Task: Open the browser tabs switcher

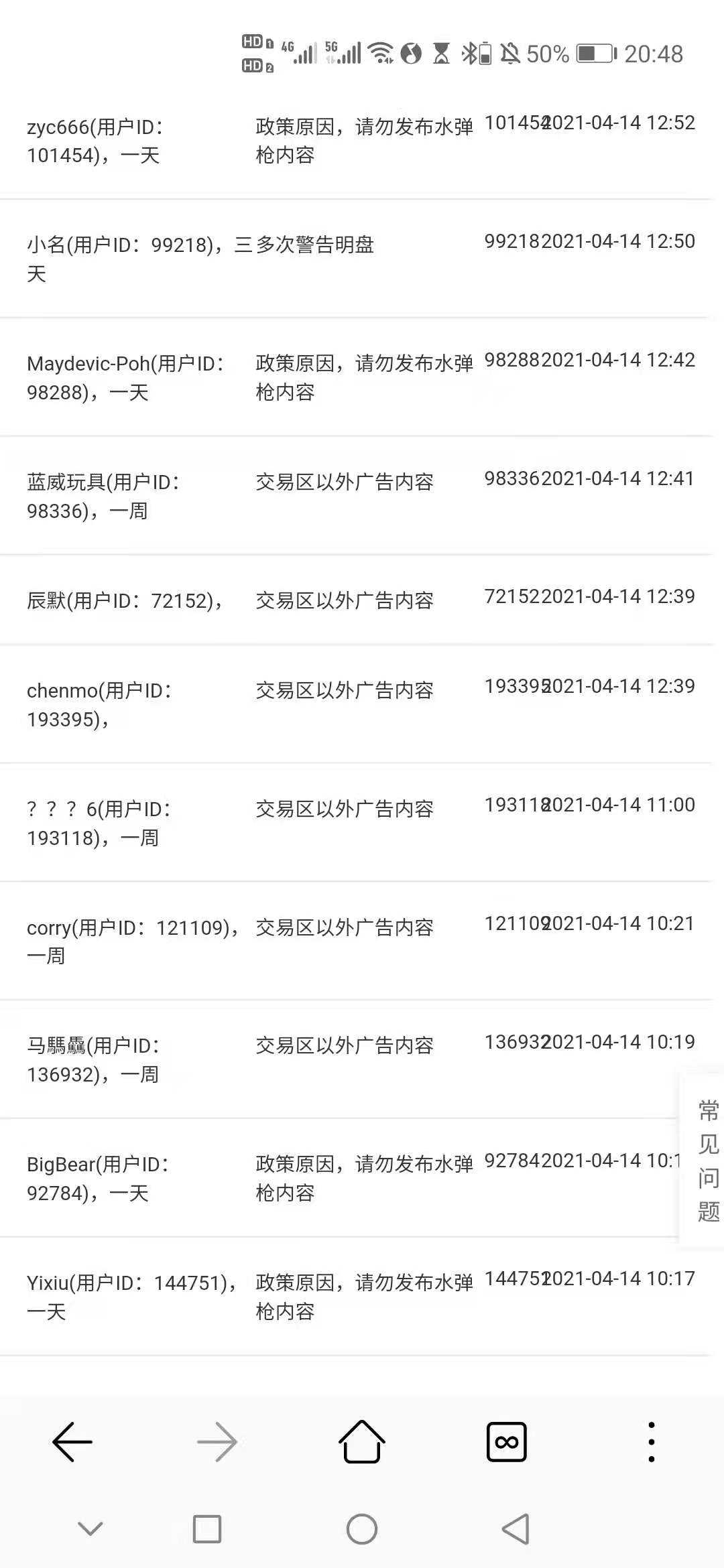Action: [x=506, y=1441]
